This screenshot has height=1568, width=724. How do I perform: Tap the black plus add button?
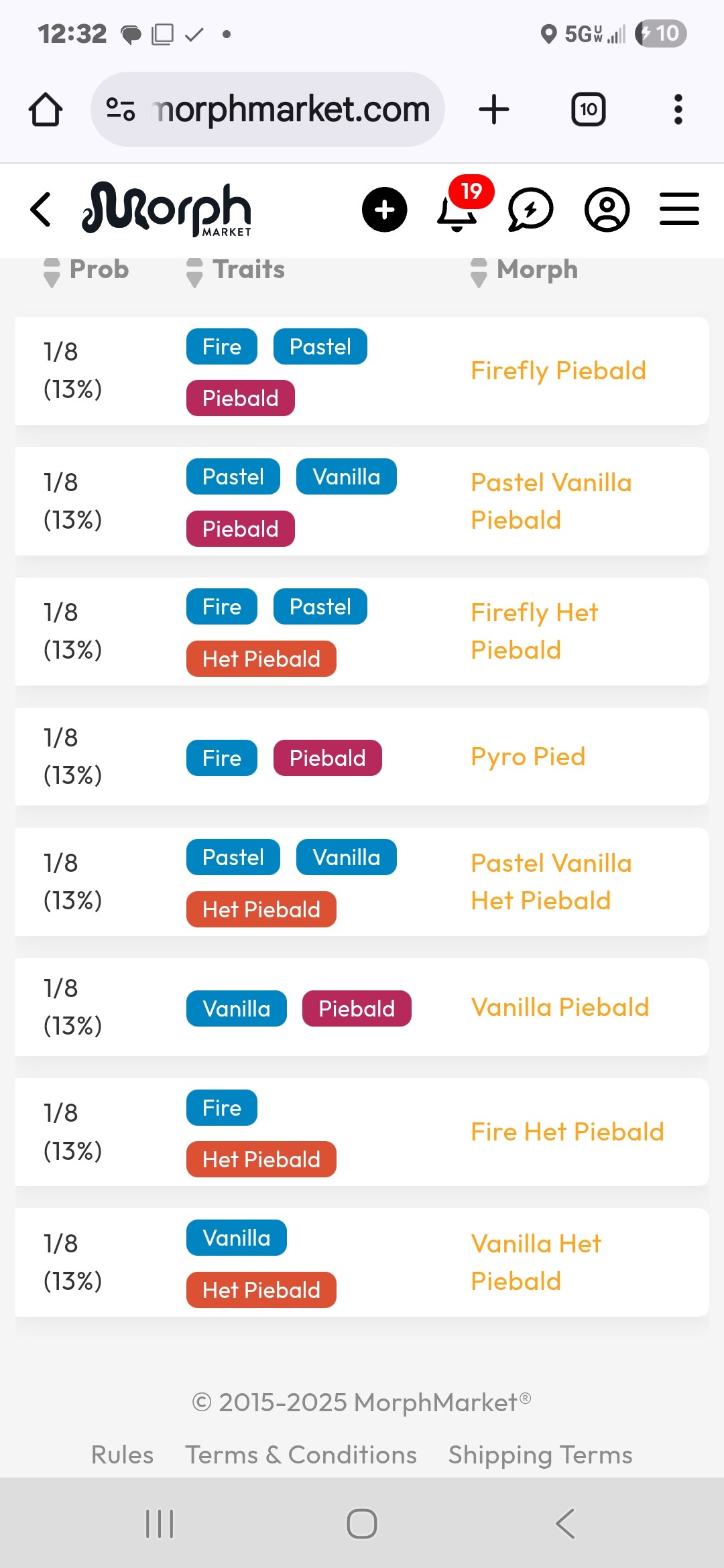coord(384,210)
